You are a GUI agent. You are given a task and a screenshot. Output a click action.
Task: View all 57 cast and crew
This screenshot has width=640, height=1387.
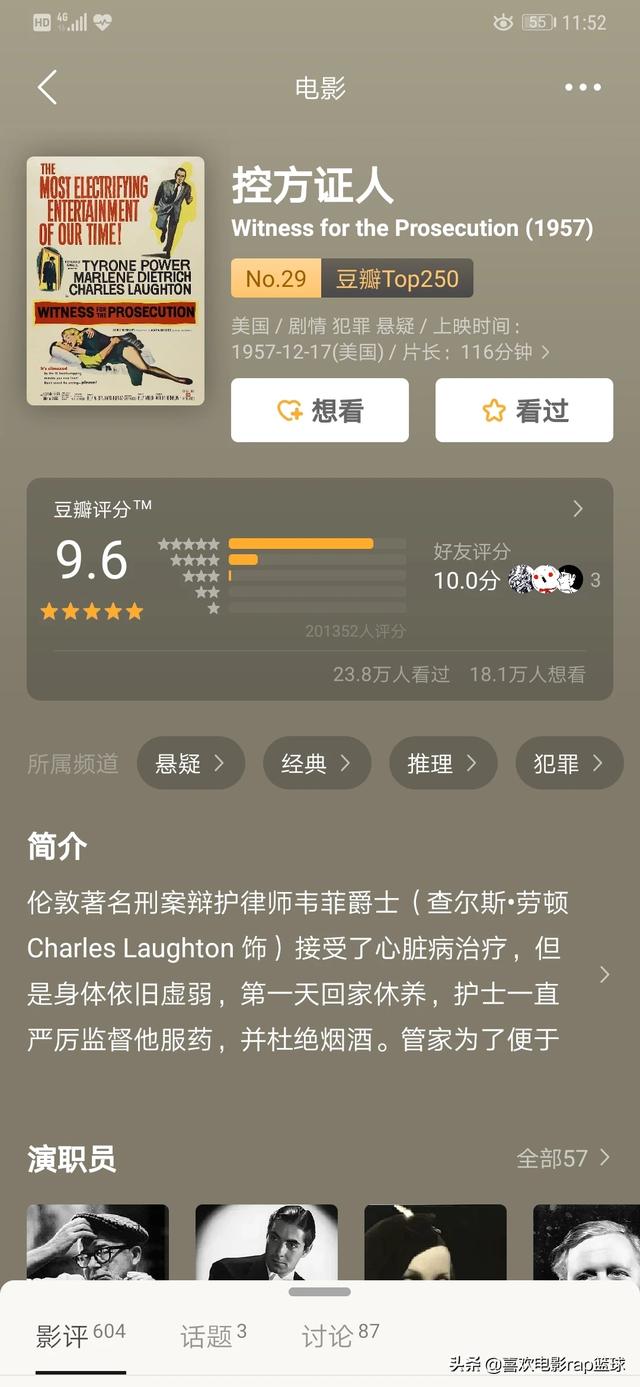click(563, 1158)
